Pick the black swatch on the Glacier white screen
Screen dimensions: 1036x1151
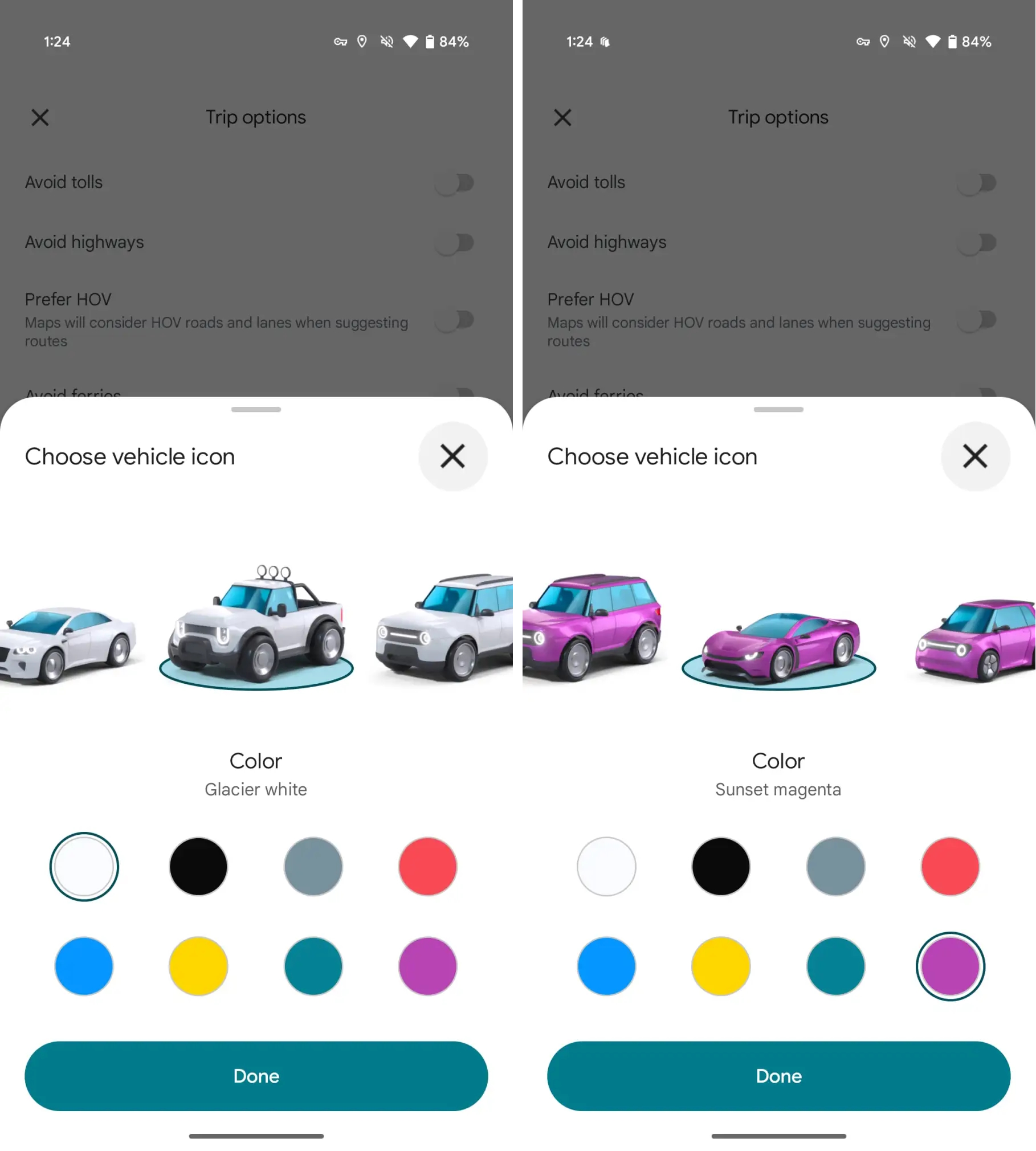198,867
